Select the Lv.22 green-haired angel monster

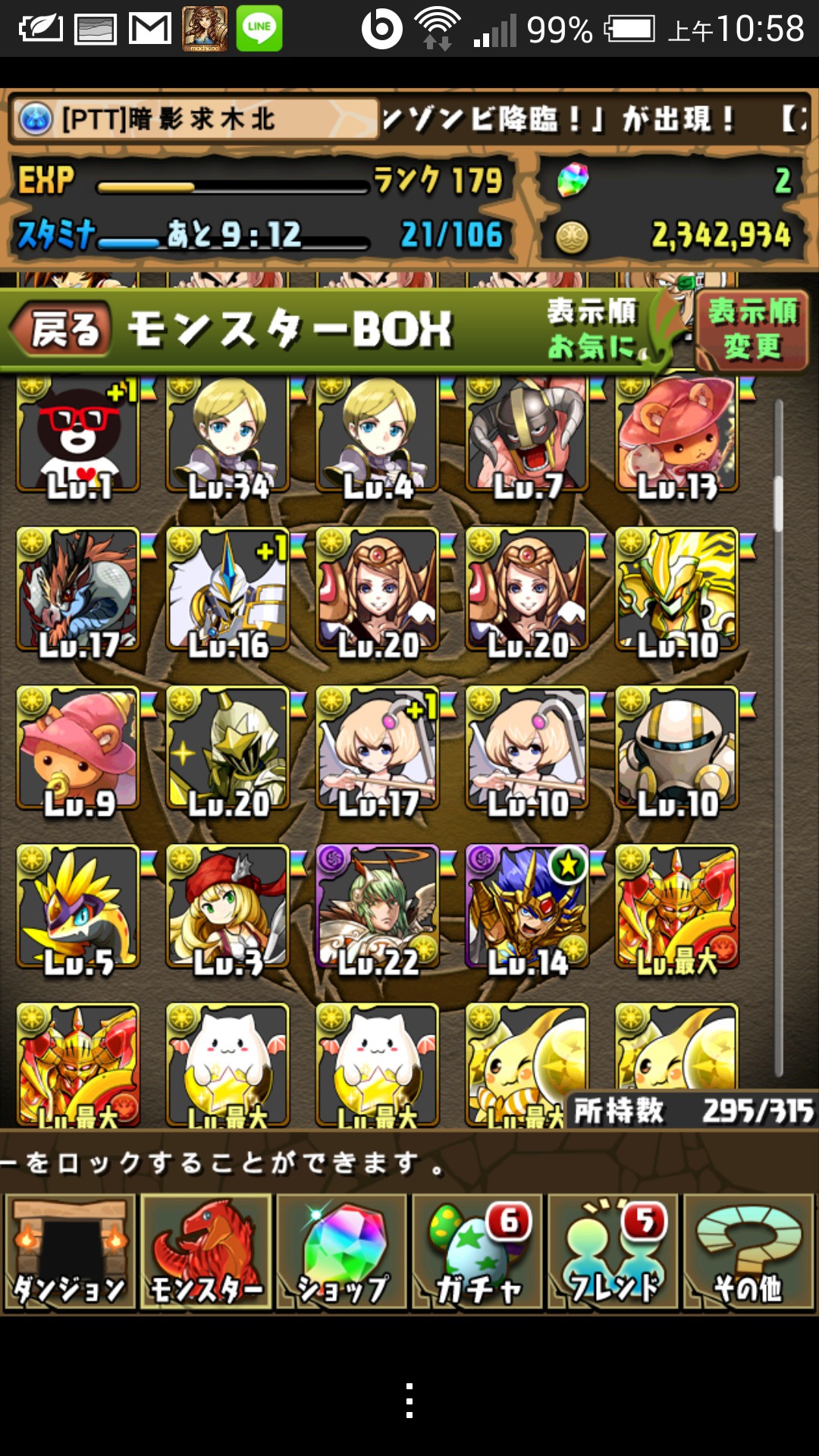pos(378,906)
